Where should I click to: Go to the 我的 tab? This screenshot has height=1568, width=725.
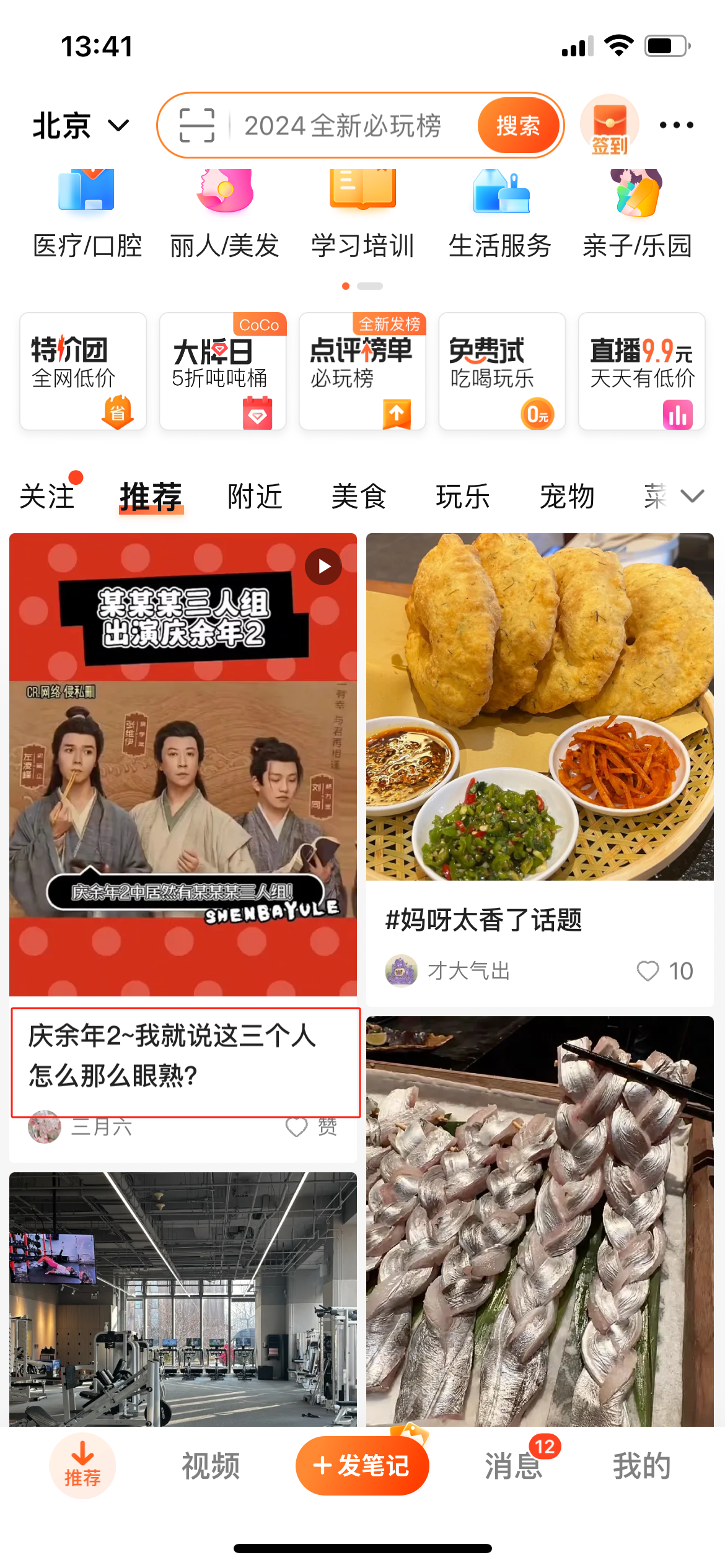642,1466
